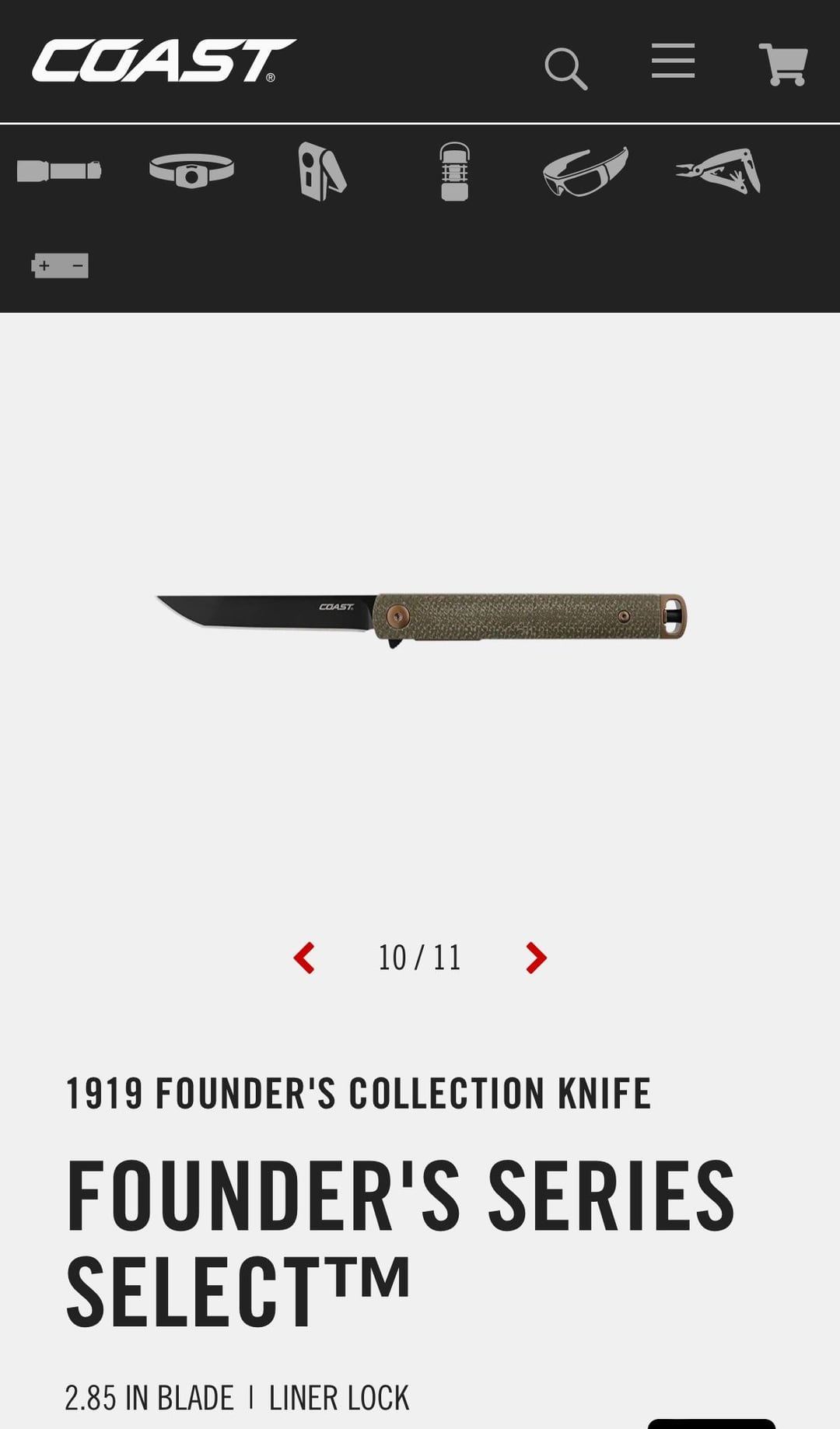Open the shopping cart

(783, 64)
